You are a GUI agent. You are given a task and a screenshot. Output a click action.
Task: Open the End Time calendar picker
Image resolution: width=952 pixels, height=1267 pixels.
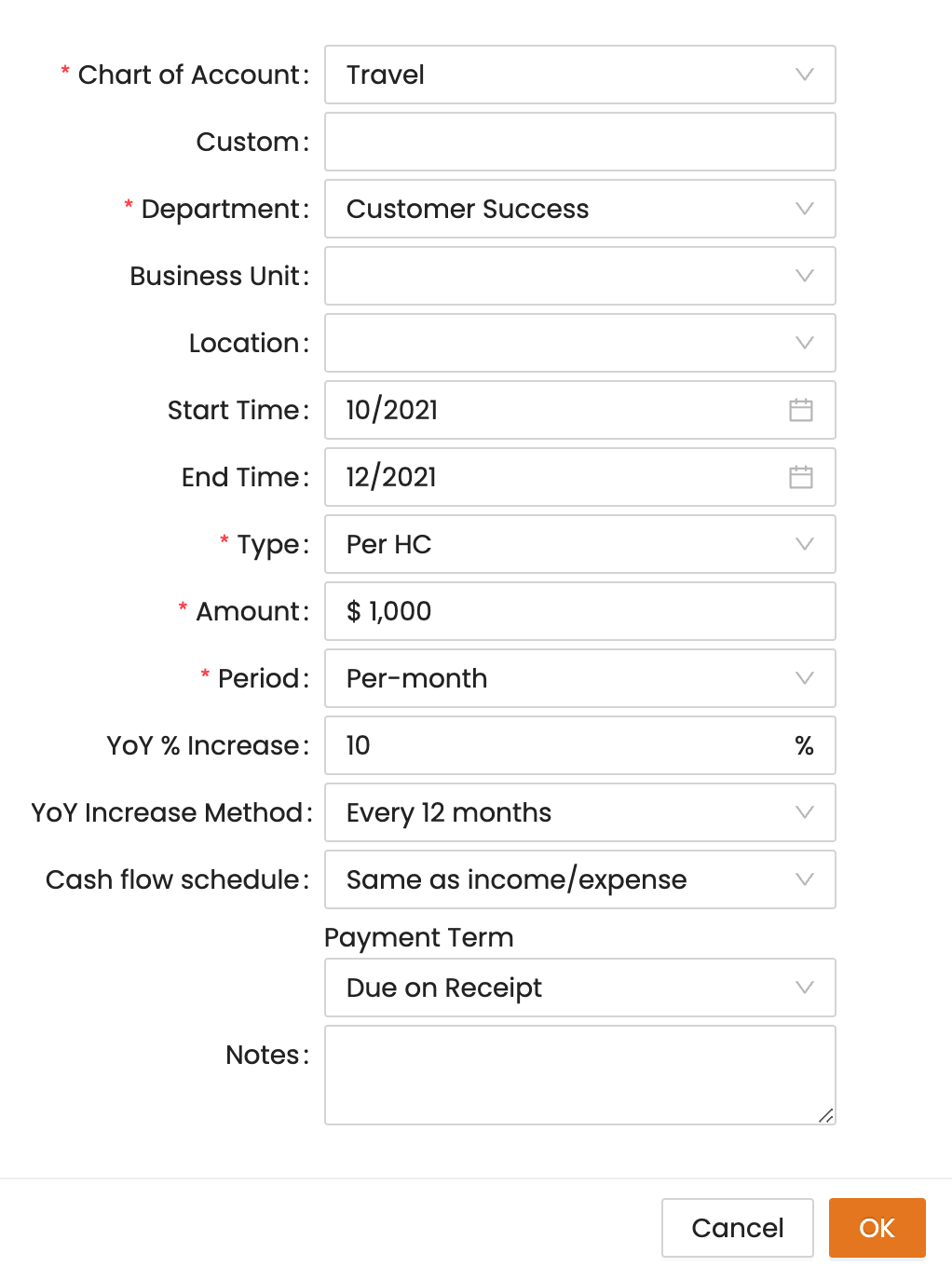pos(803,477)
